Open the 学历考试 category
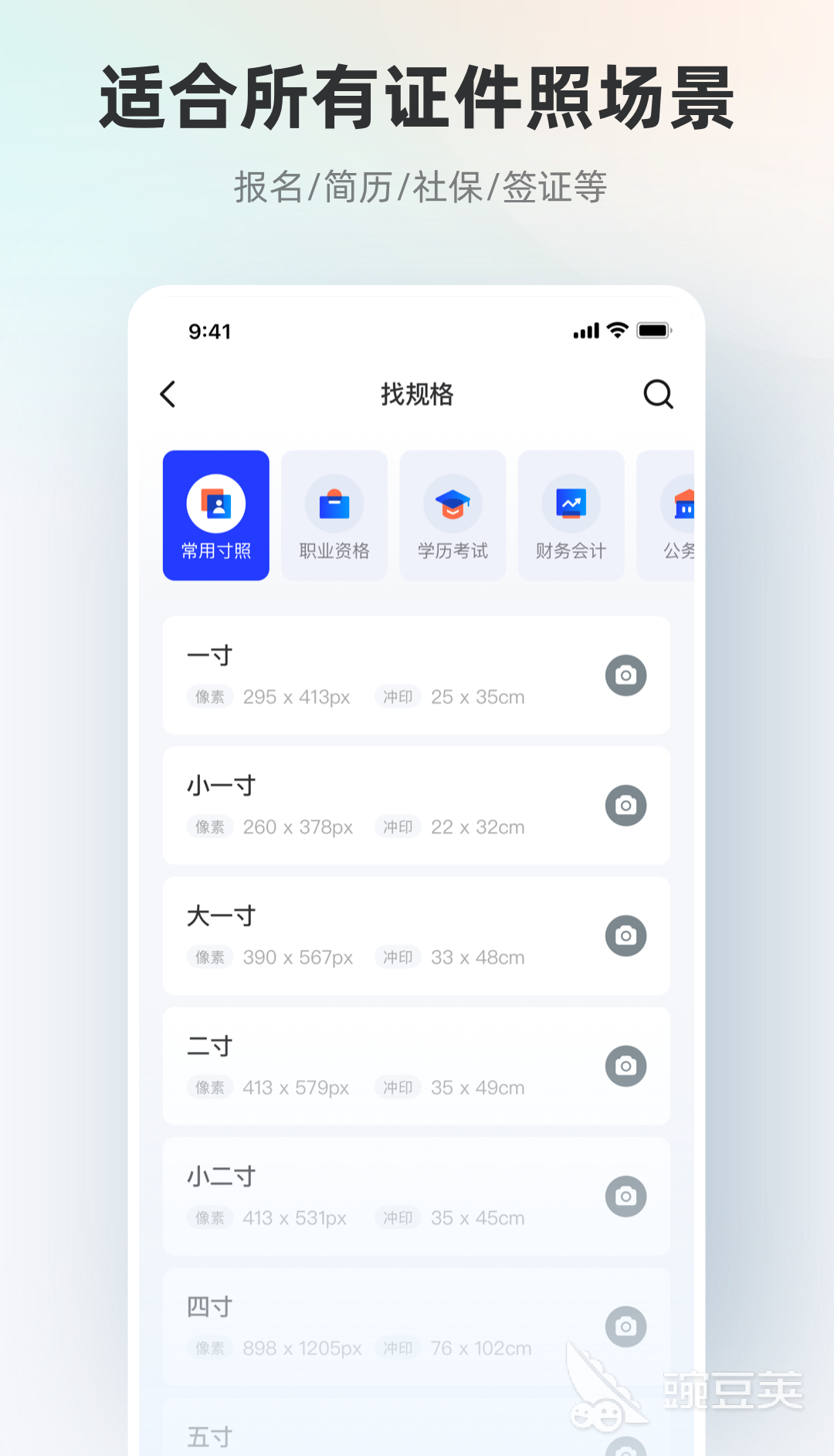Screen dimensions: 834x1456 tap(452, 514)
